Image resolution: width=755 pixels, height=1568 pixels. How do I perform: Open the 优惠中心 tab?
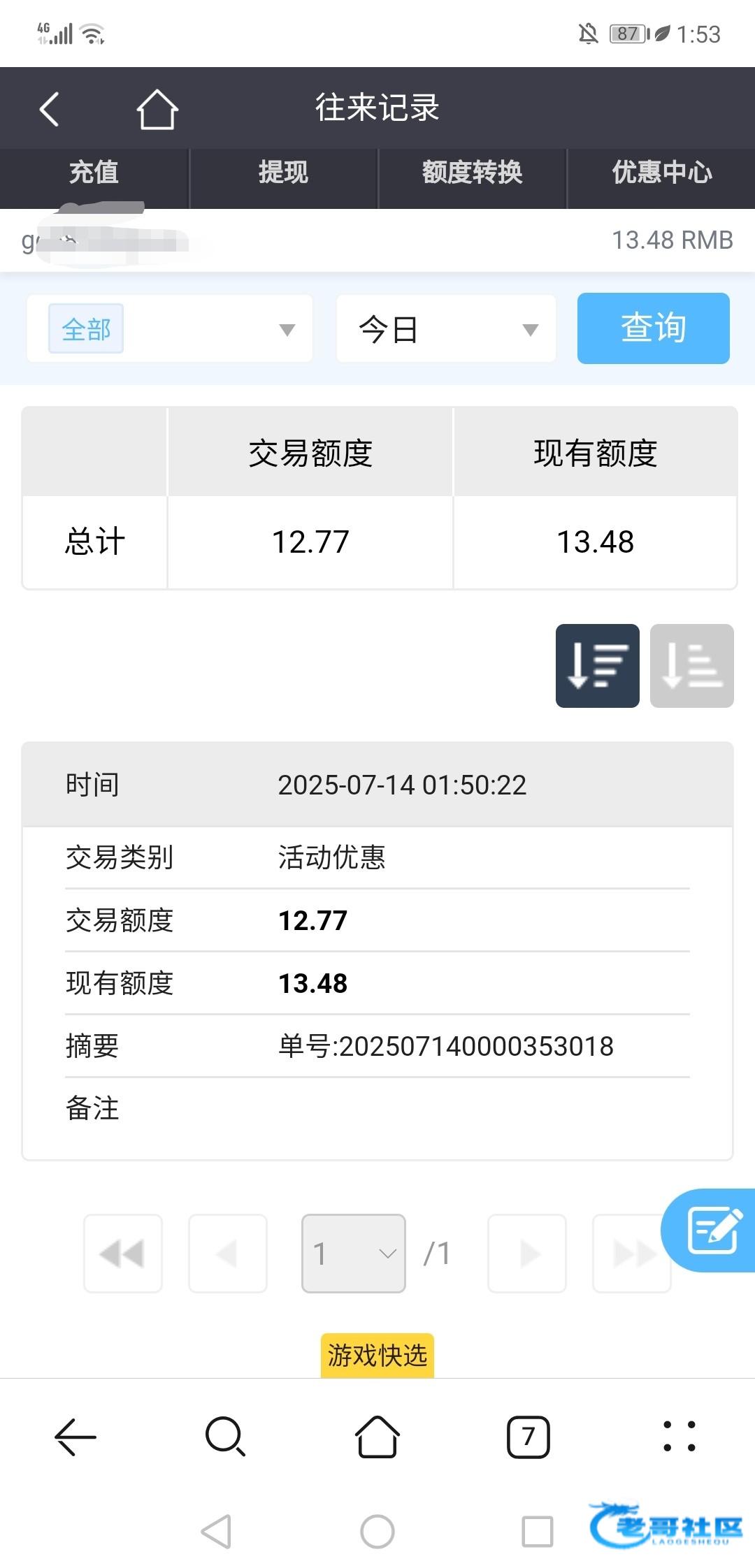(661, 173)
